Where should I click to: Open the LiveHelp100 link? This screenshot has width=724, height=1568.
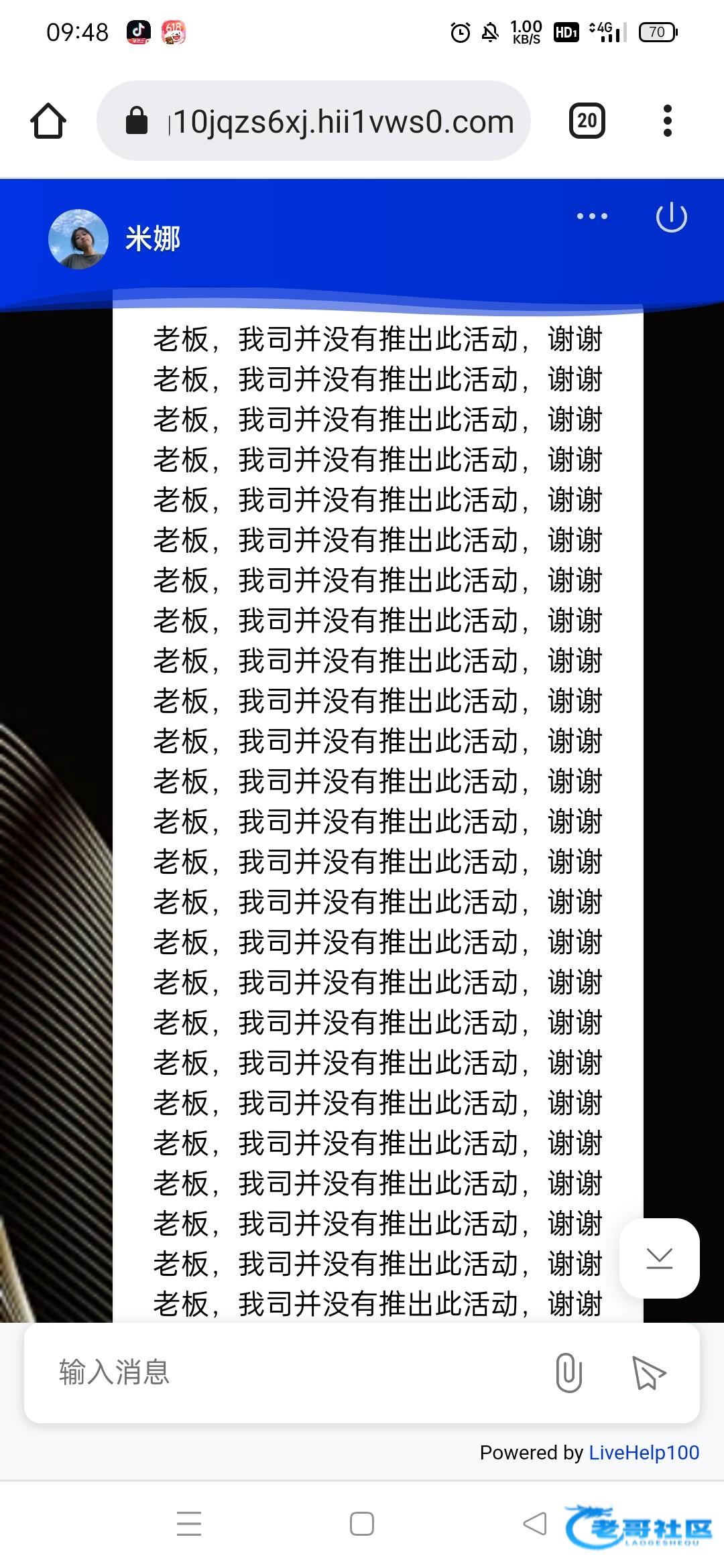click(644, 1452)
